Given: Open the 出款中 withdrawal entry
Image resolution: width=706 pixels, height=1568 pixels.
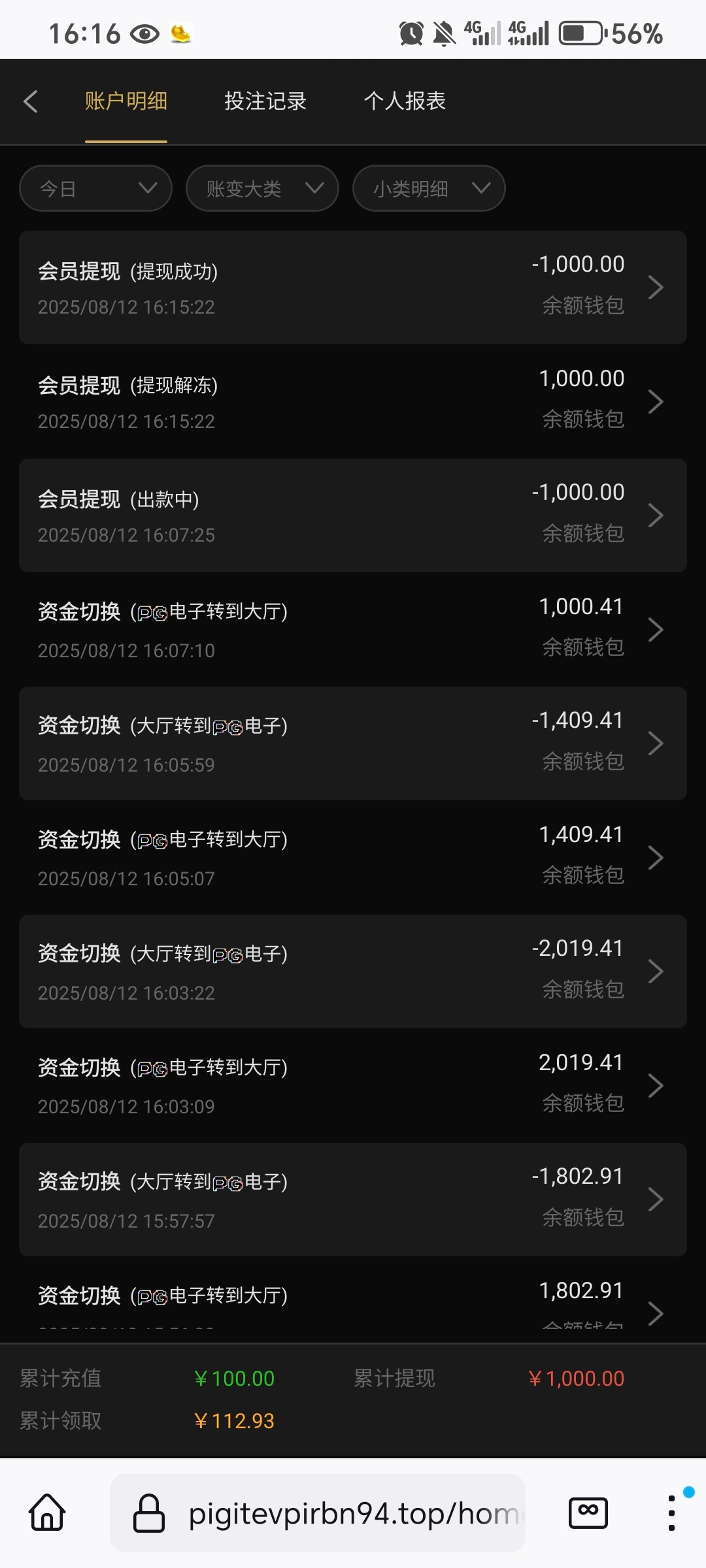Looking at the screenshot, I should (x=353, y=515).
